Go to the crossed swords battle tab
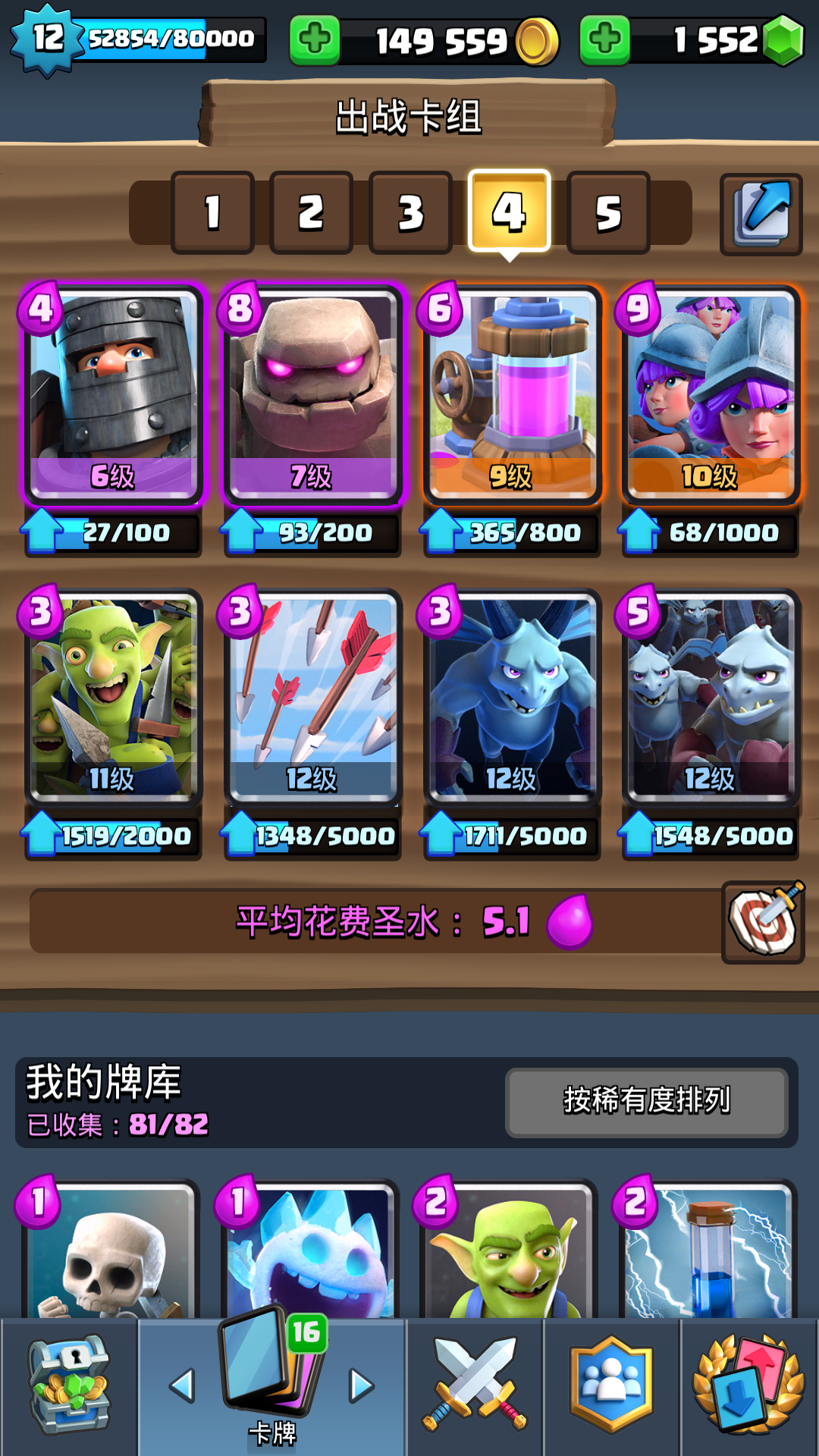Viewport: 819px width, 1456px height. (474, 1386)
